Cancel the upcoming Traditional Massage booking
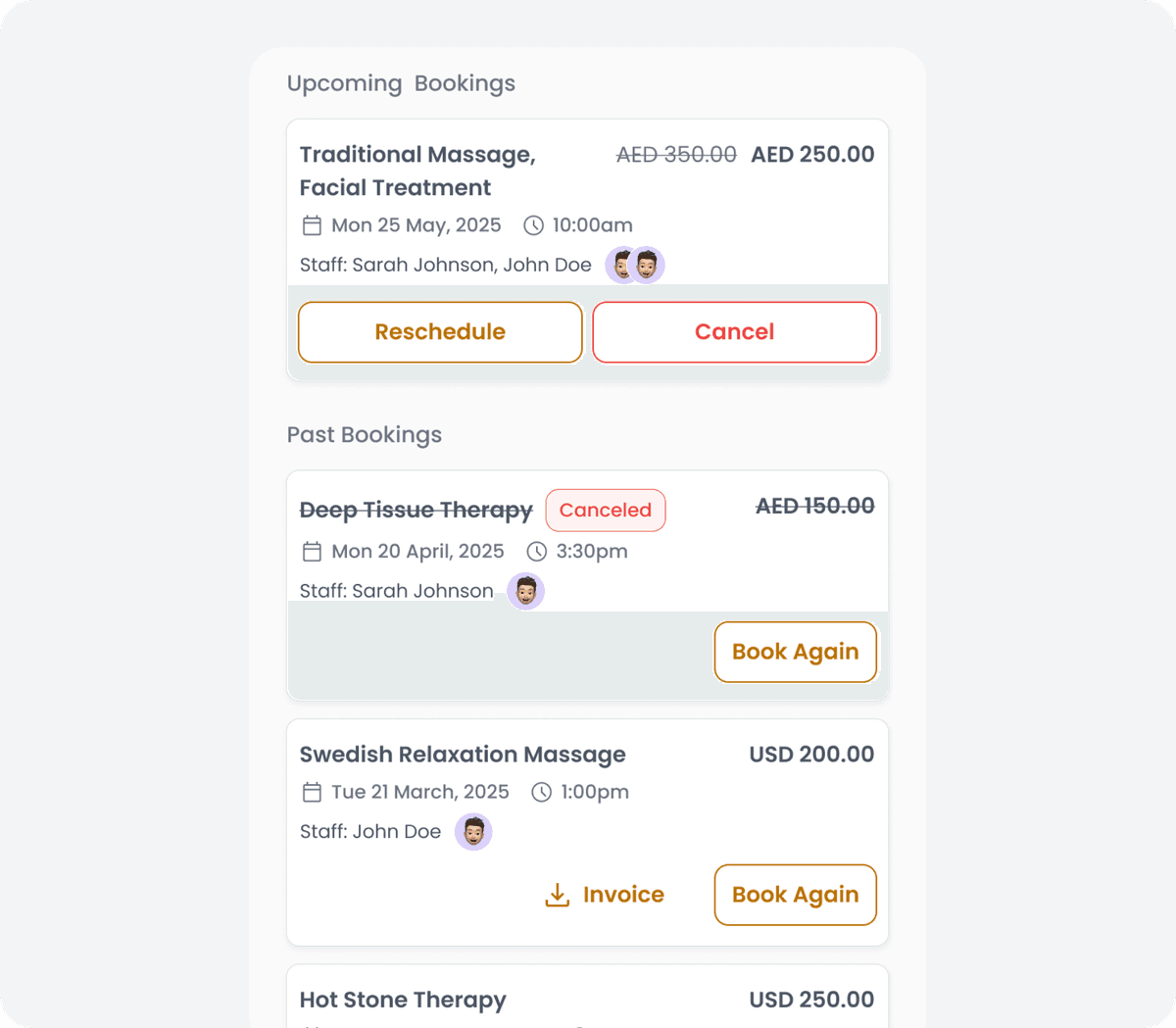1176x1028 pixels. pyautogui.click(x=734, y=332)
